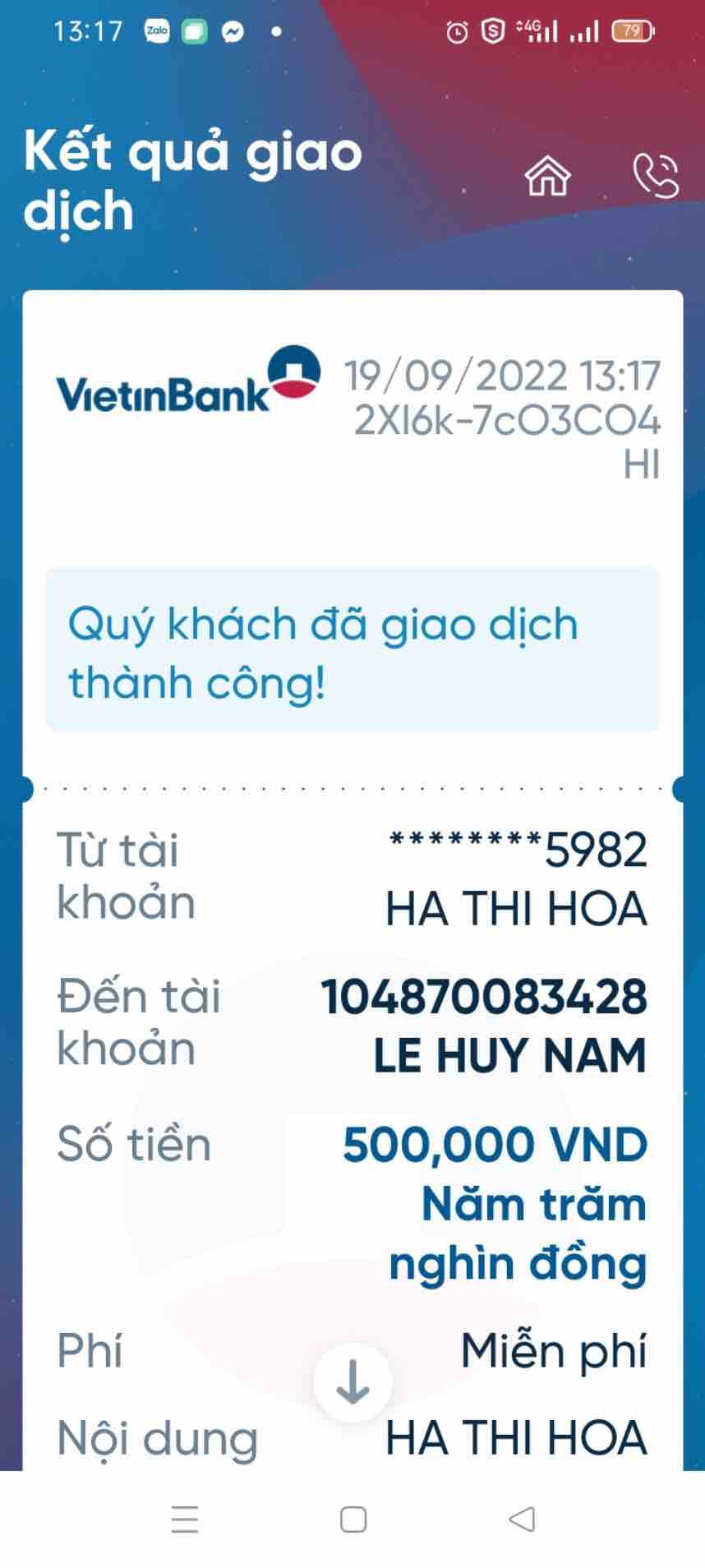Go to the VietinBank home screen
This screenshot has width=705, height=1568.
click(547, 175)
